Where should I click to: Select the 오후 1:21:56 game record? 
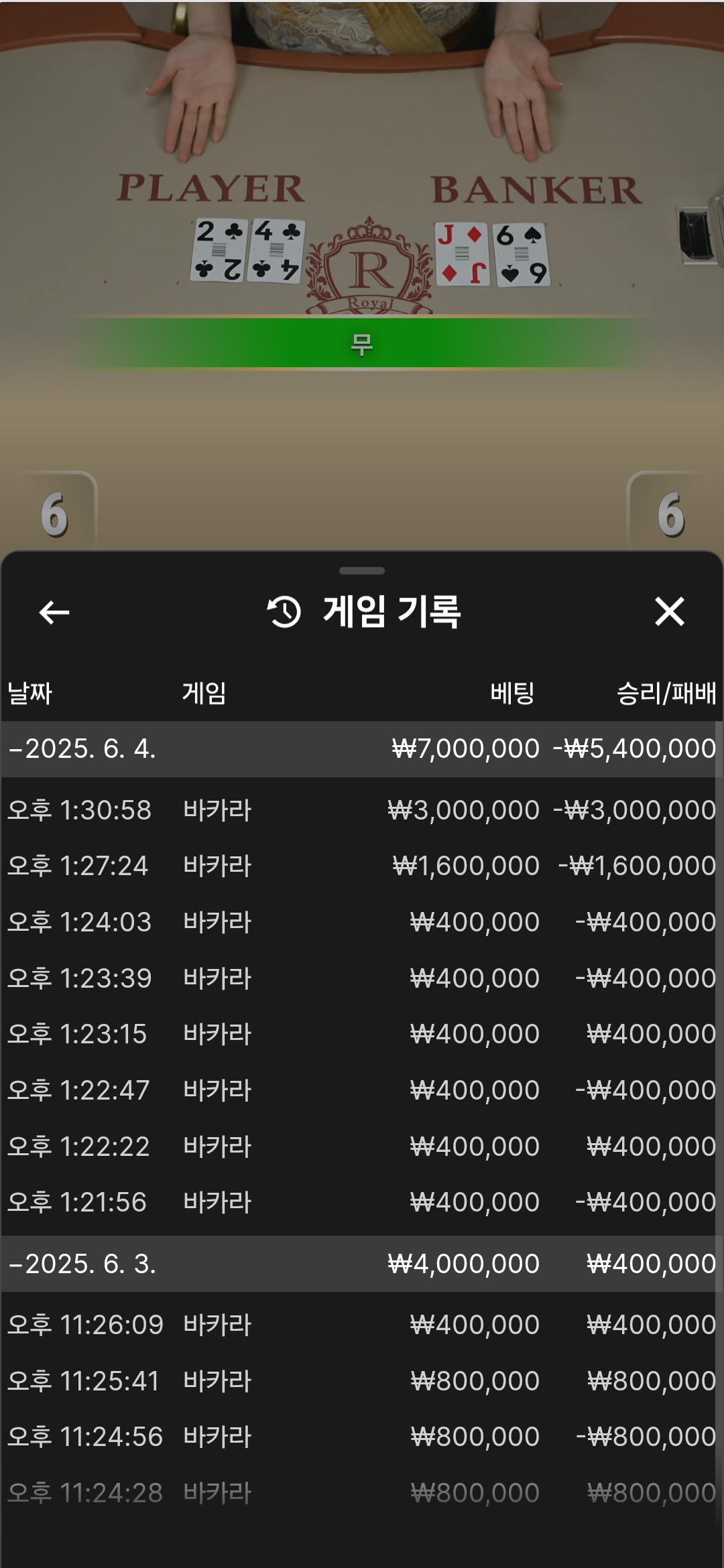(362, 1202)
